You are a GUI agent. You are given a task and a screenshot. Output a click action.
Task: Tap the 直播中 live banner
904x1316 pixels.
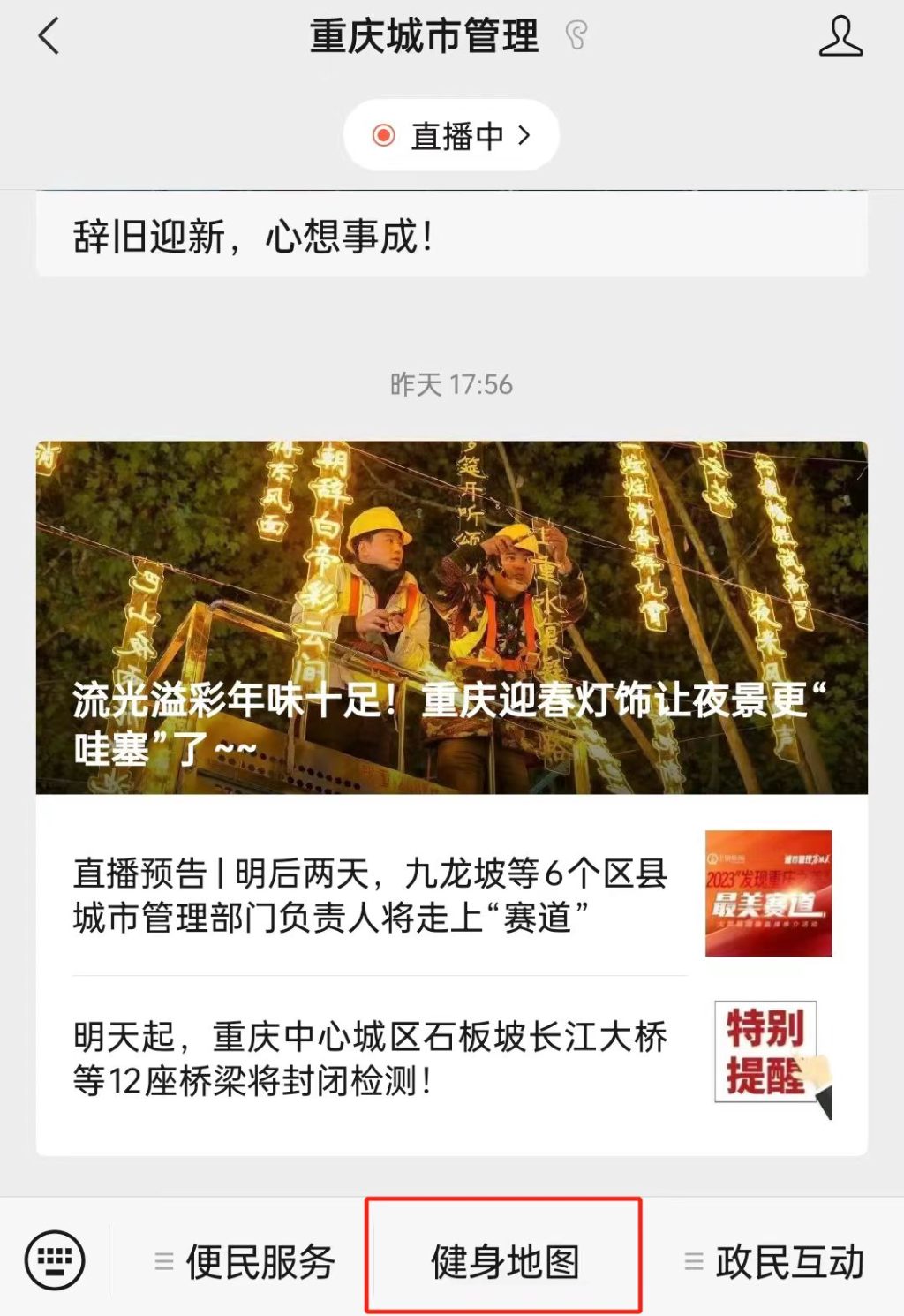(451, 134)
